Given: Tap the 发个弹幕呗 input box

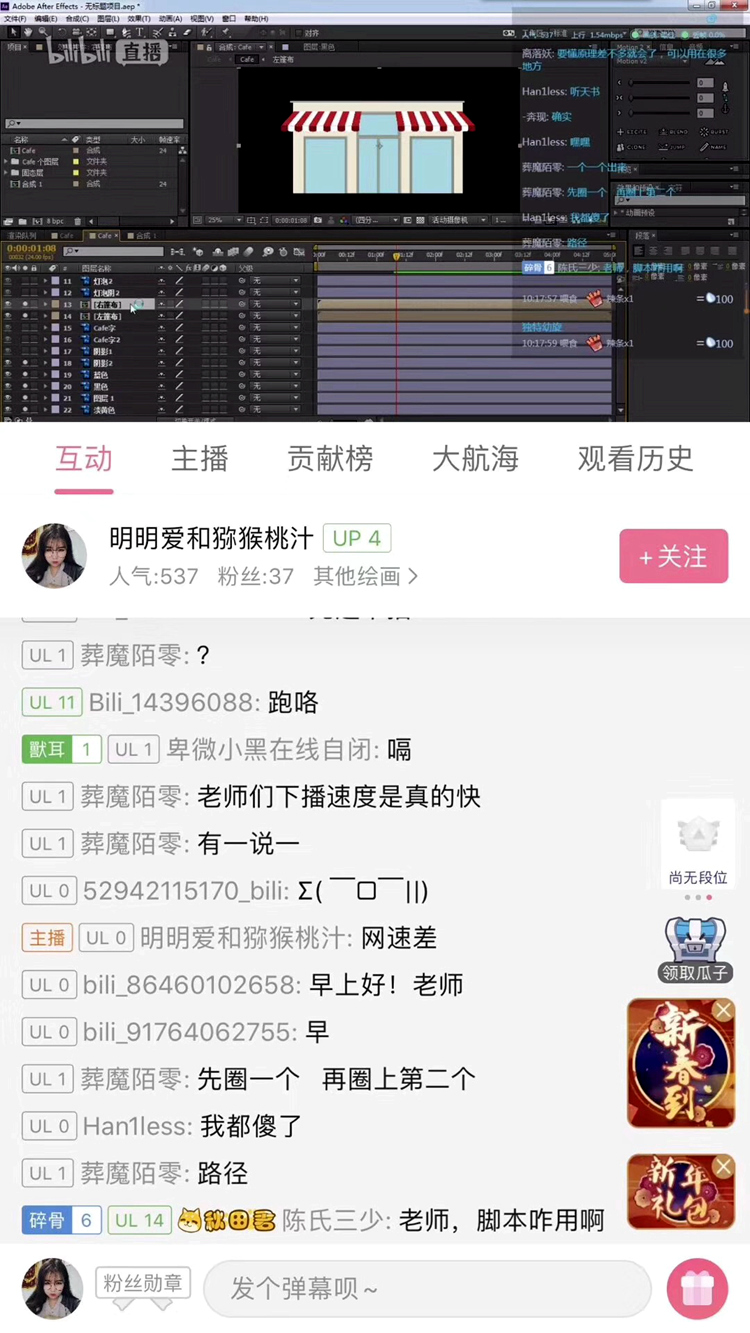Looking at the screenshot, I should click(427, 1289).
